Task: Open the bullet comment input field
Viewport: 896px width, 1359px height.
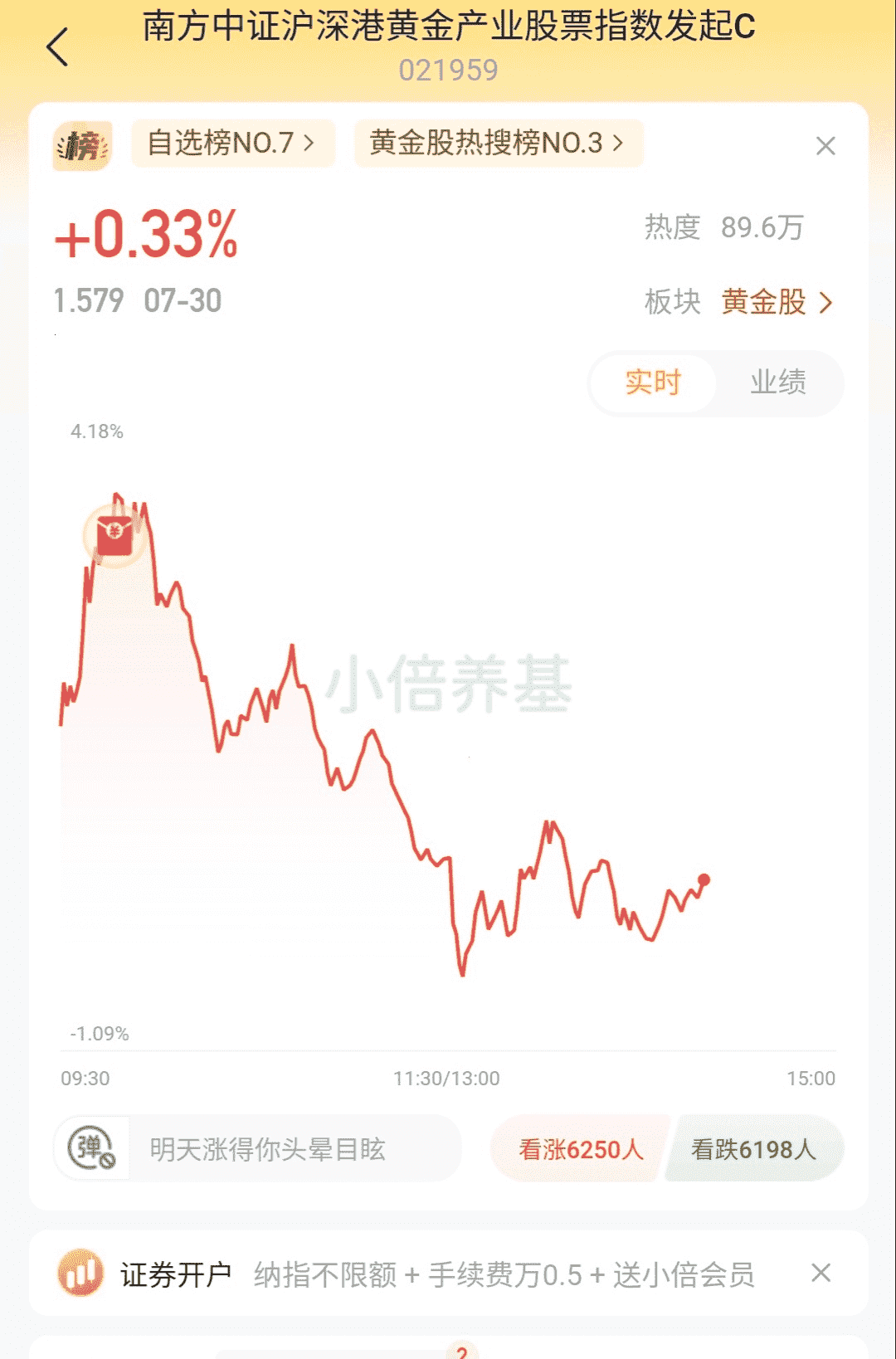Action: (257, 1148)
